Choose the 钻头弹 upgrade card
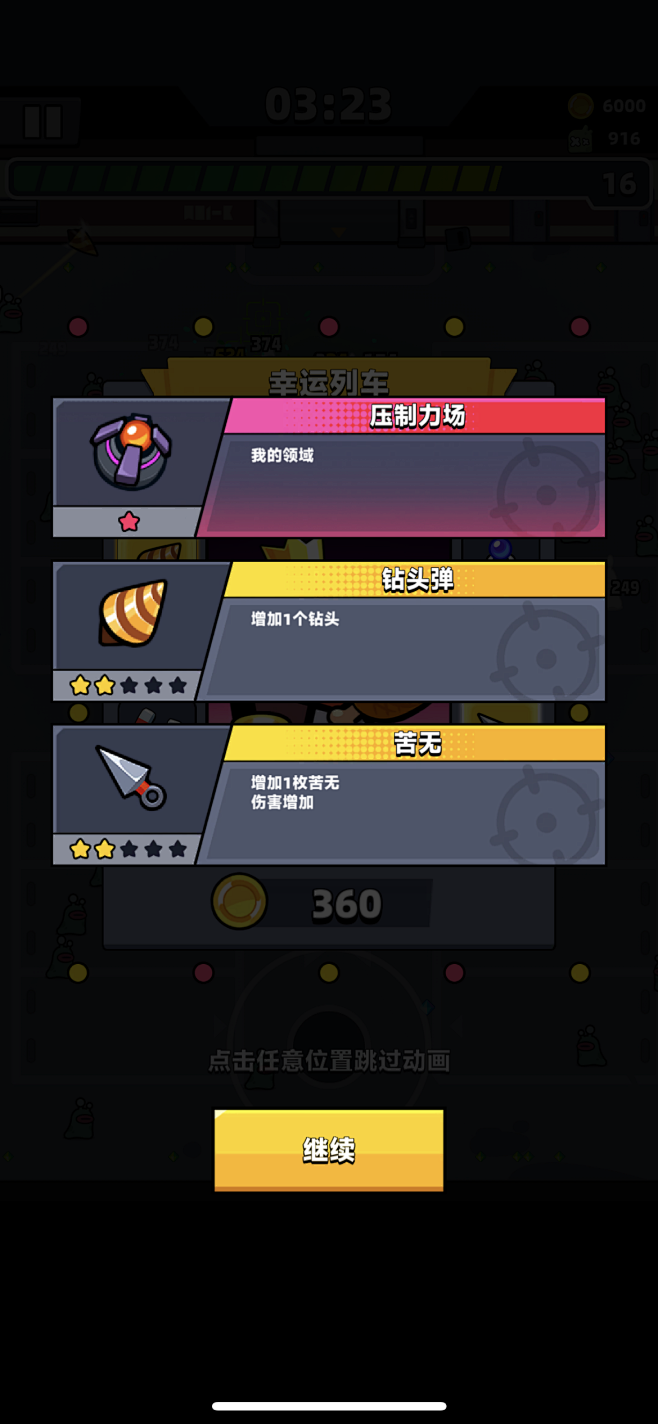 [x=329, y=632]
